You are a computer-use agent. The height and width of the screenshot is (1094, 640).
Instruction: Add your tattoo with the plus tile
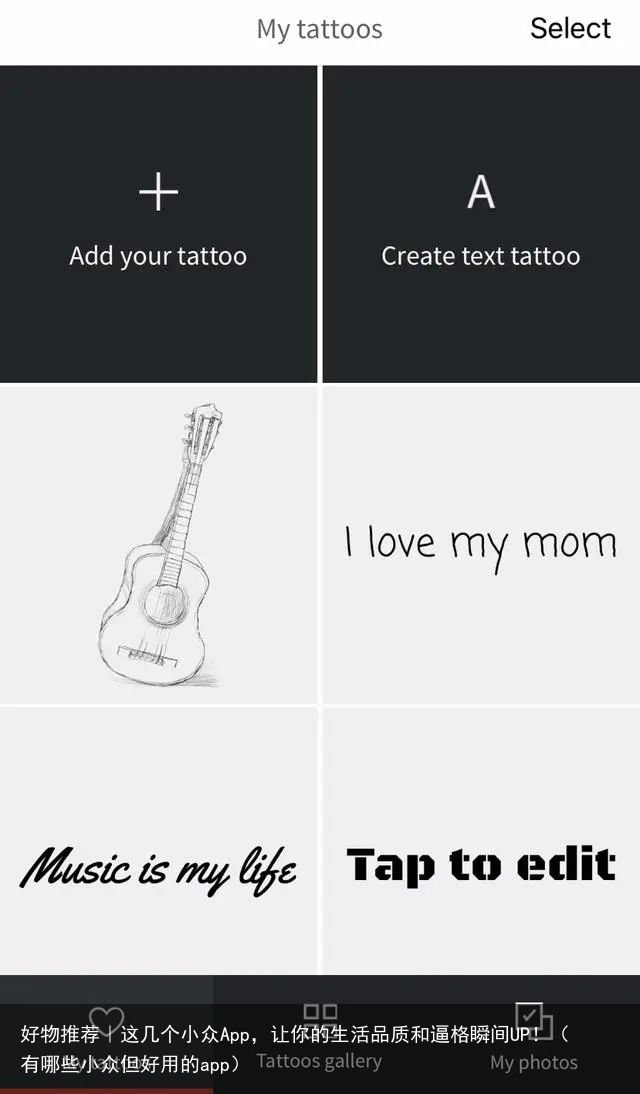click(x=158, y=223)
